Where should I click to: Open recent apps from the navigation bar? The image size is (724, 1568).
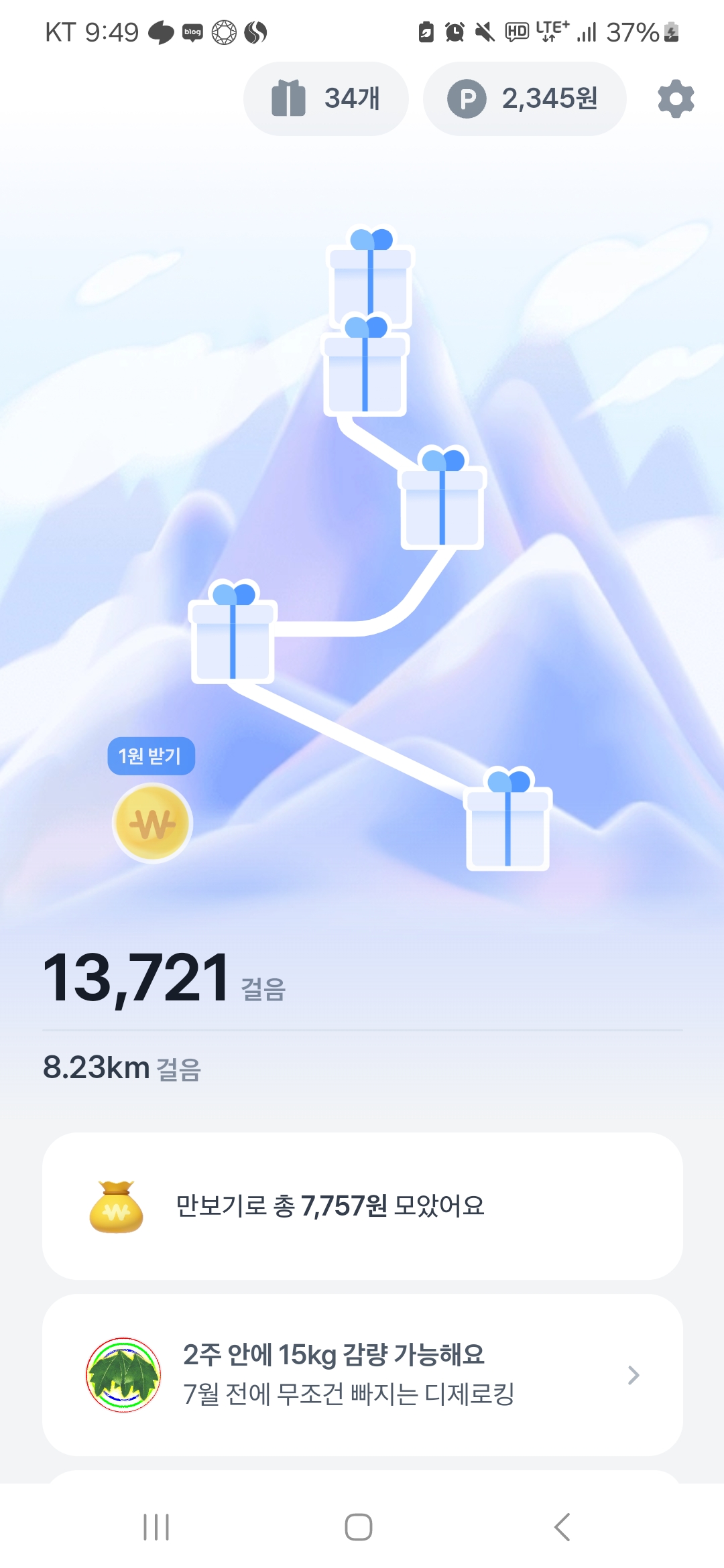[x=156, y=1527]
